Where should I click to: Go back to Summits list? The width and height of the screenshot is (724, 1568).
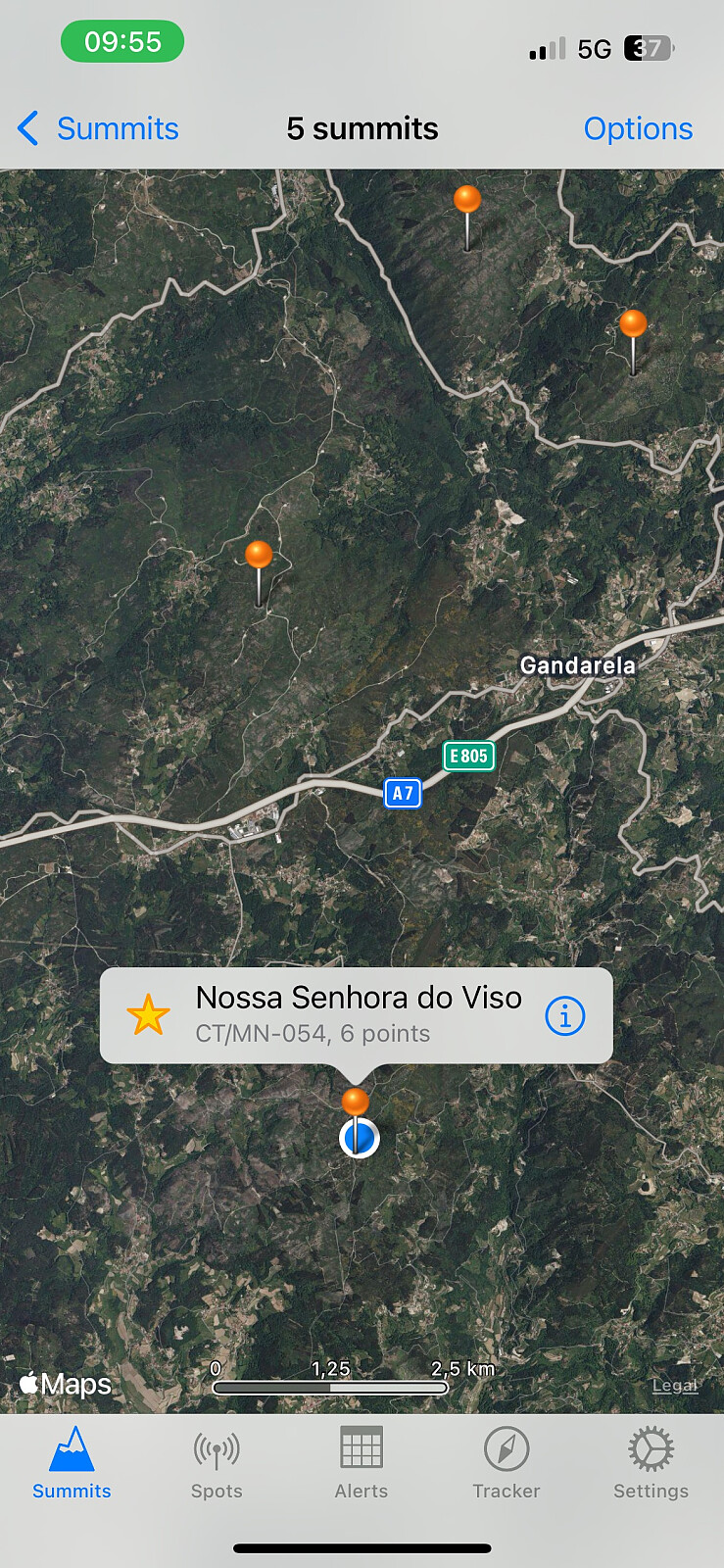[x=98, y=128]
